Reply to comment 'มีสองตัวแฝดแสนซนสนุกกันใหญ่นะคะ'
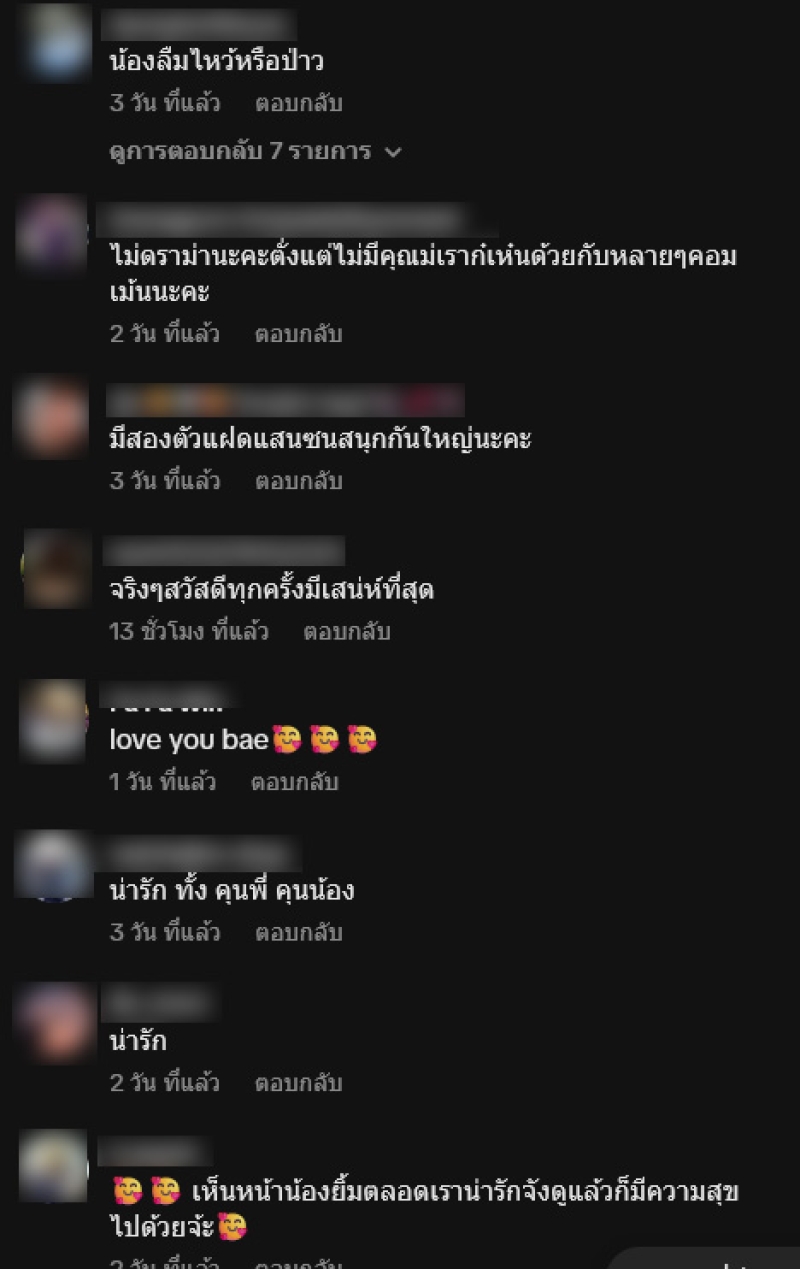Screen dimensions: 800x1269 [x=298, y=481]
